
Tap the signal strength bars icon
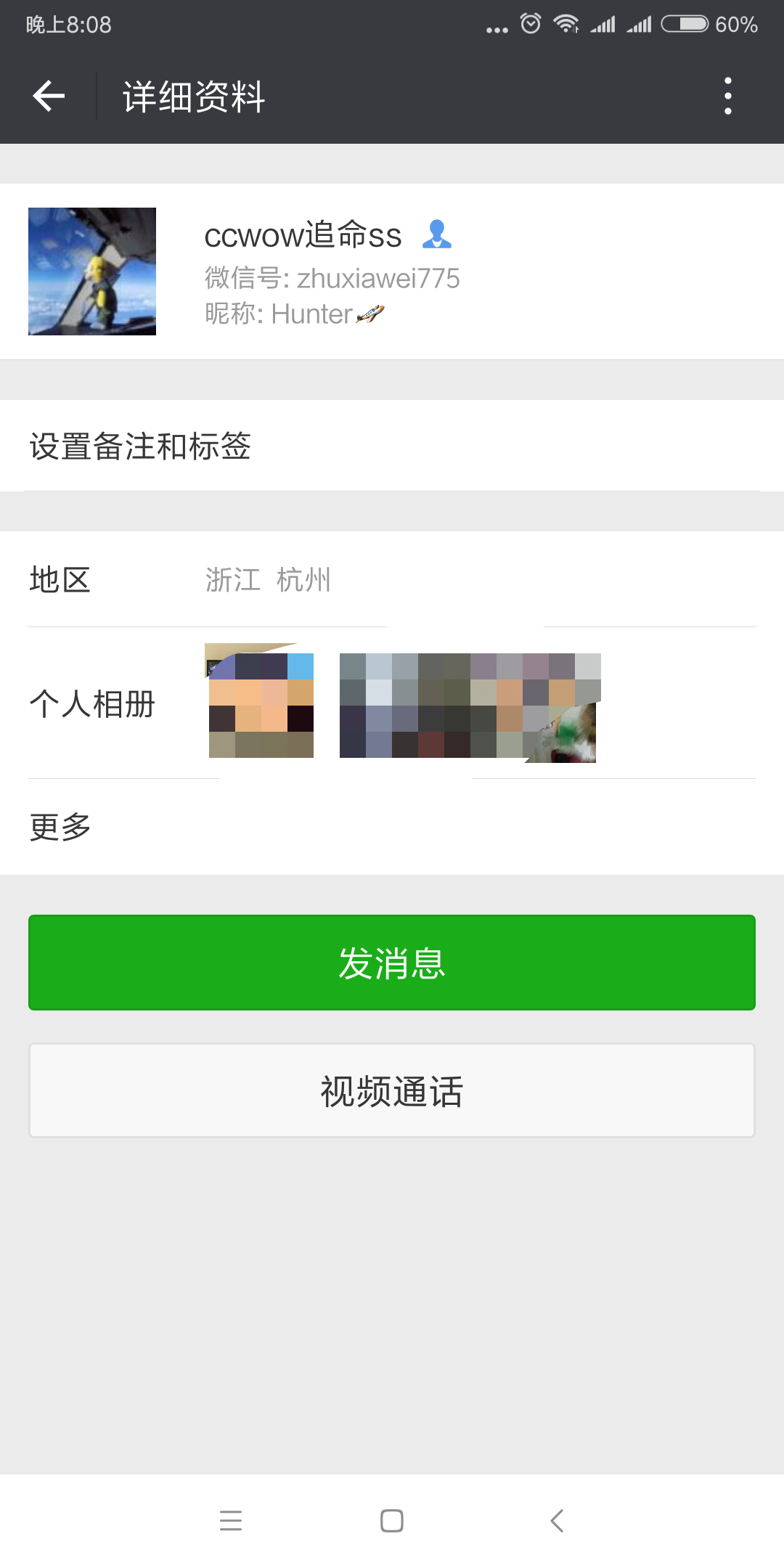tap(603, 23)
